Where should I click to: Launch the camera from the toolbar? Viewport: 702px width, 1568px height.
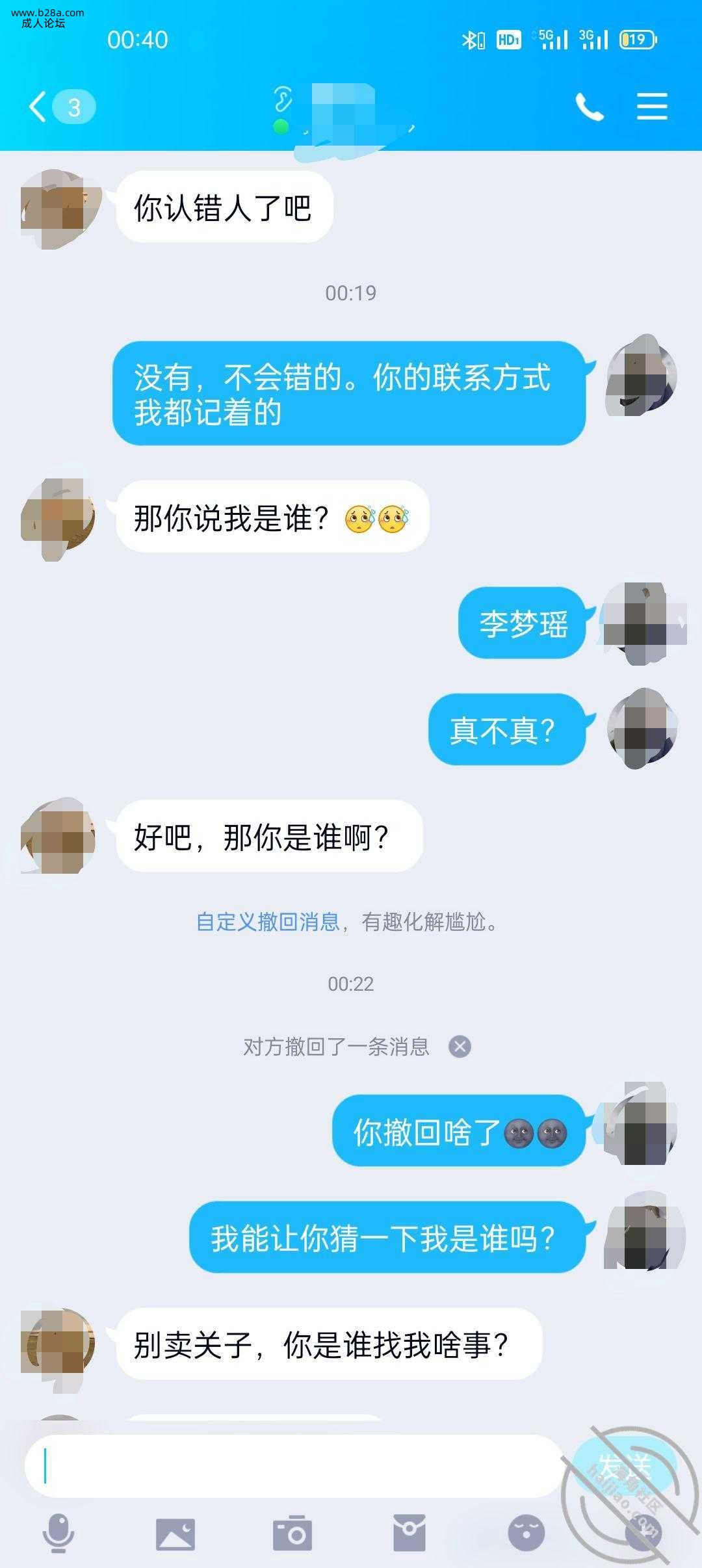(x=292, y=1533)
